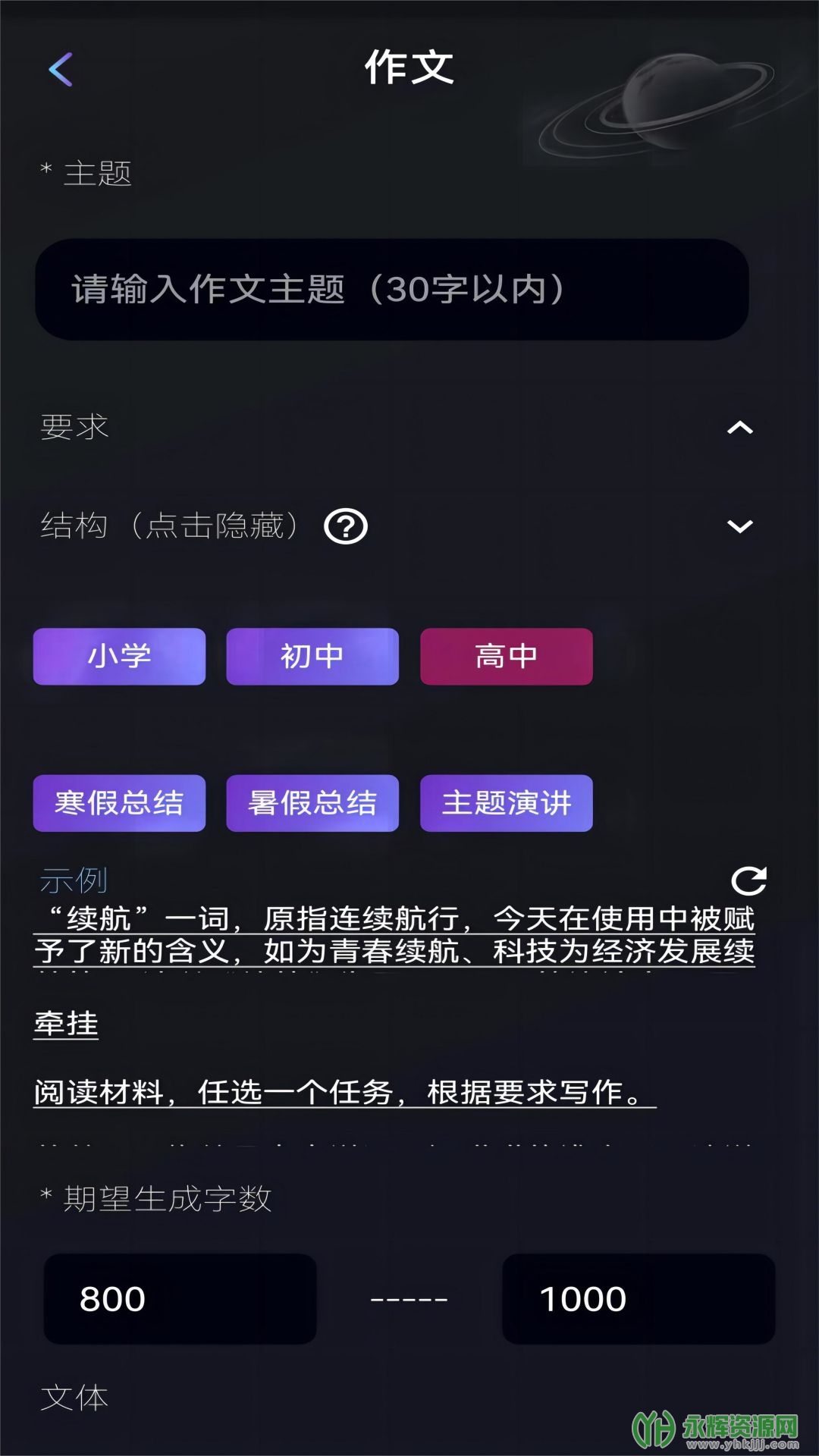Select the 寒假总结 template
Viewport: 819px width, 1456px height.
click(x=119, y=803)
